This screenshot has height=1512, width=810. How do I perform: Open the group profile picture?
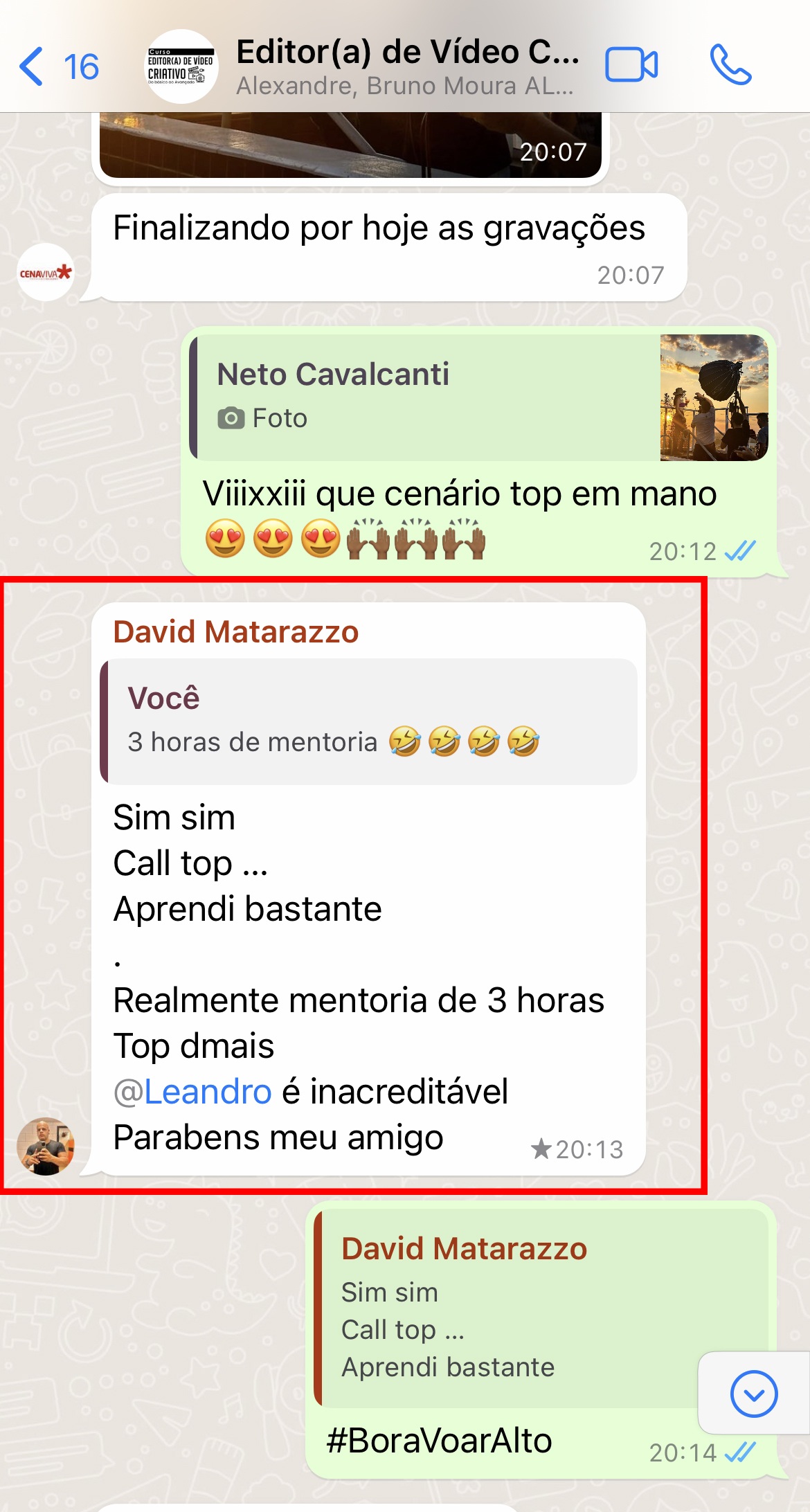[x=182, y=66]
